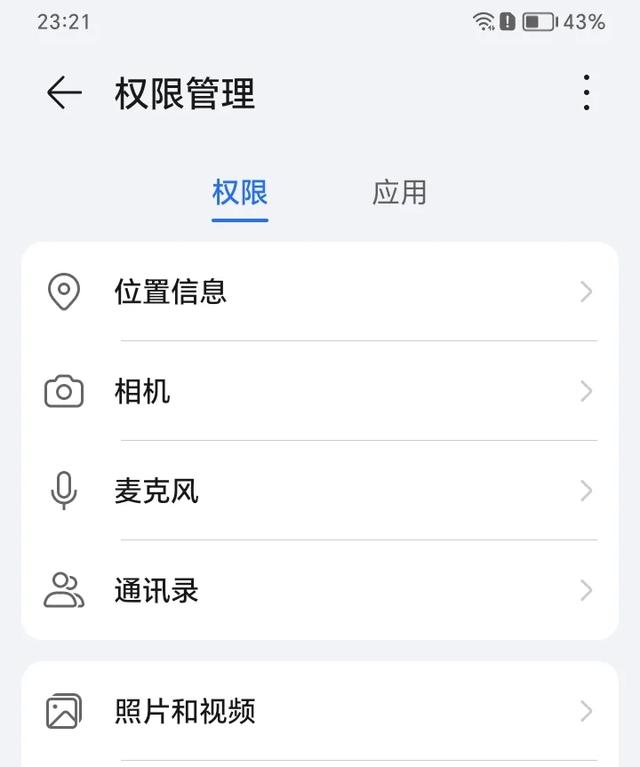Open 相机 permission settings

(x=320, y=391)
